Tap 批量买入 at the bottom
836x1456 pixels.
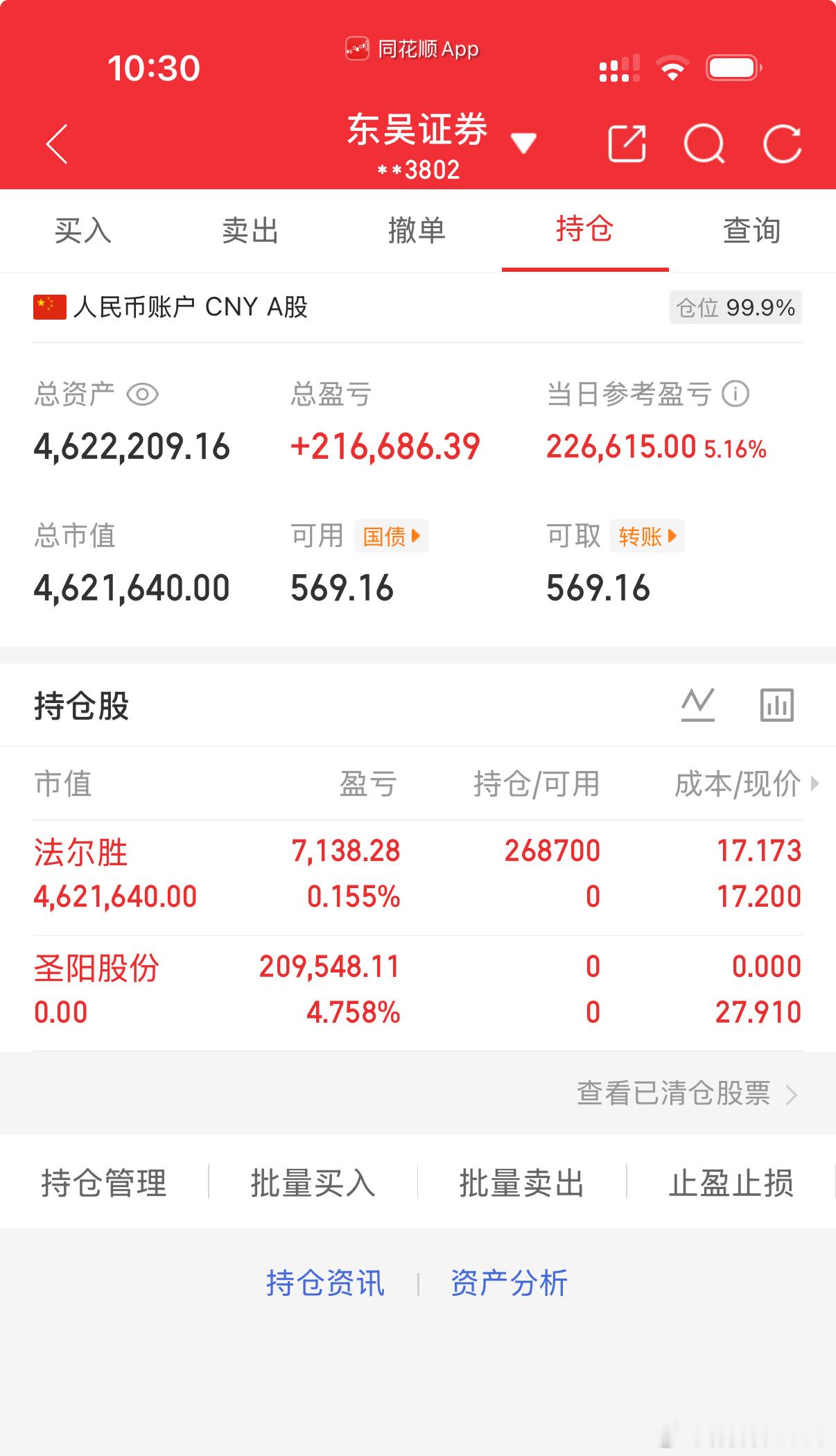coord(312,1184)
